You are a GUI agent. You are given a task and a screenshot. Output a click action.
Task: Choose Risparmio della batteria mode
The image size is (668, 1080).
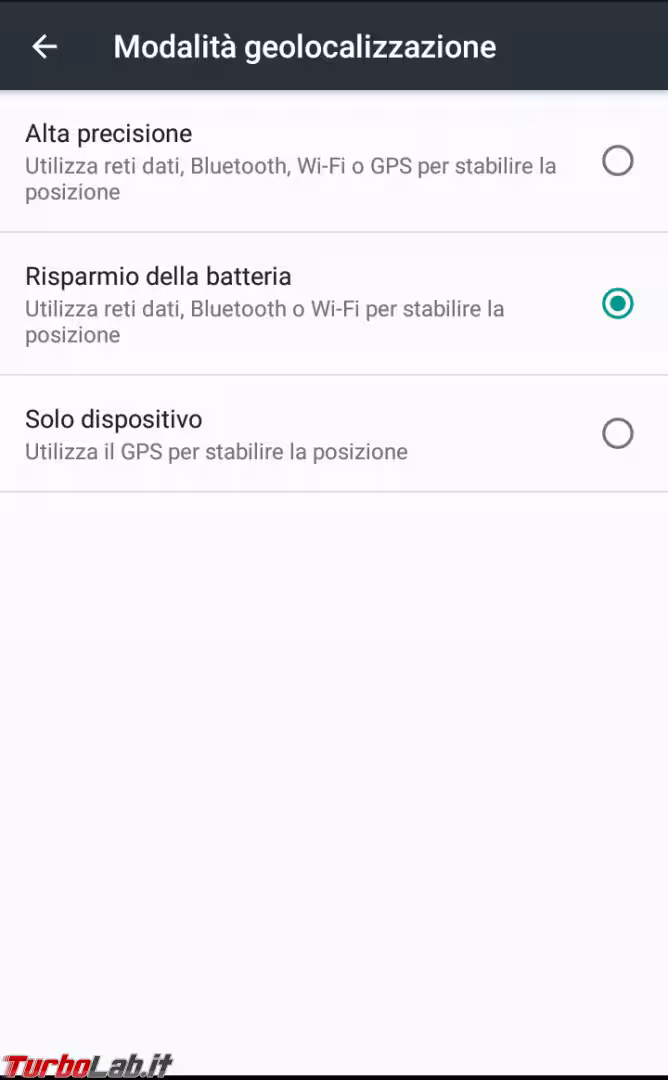(x=617, y=304)
